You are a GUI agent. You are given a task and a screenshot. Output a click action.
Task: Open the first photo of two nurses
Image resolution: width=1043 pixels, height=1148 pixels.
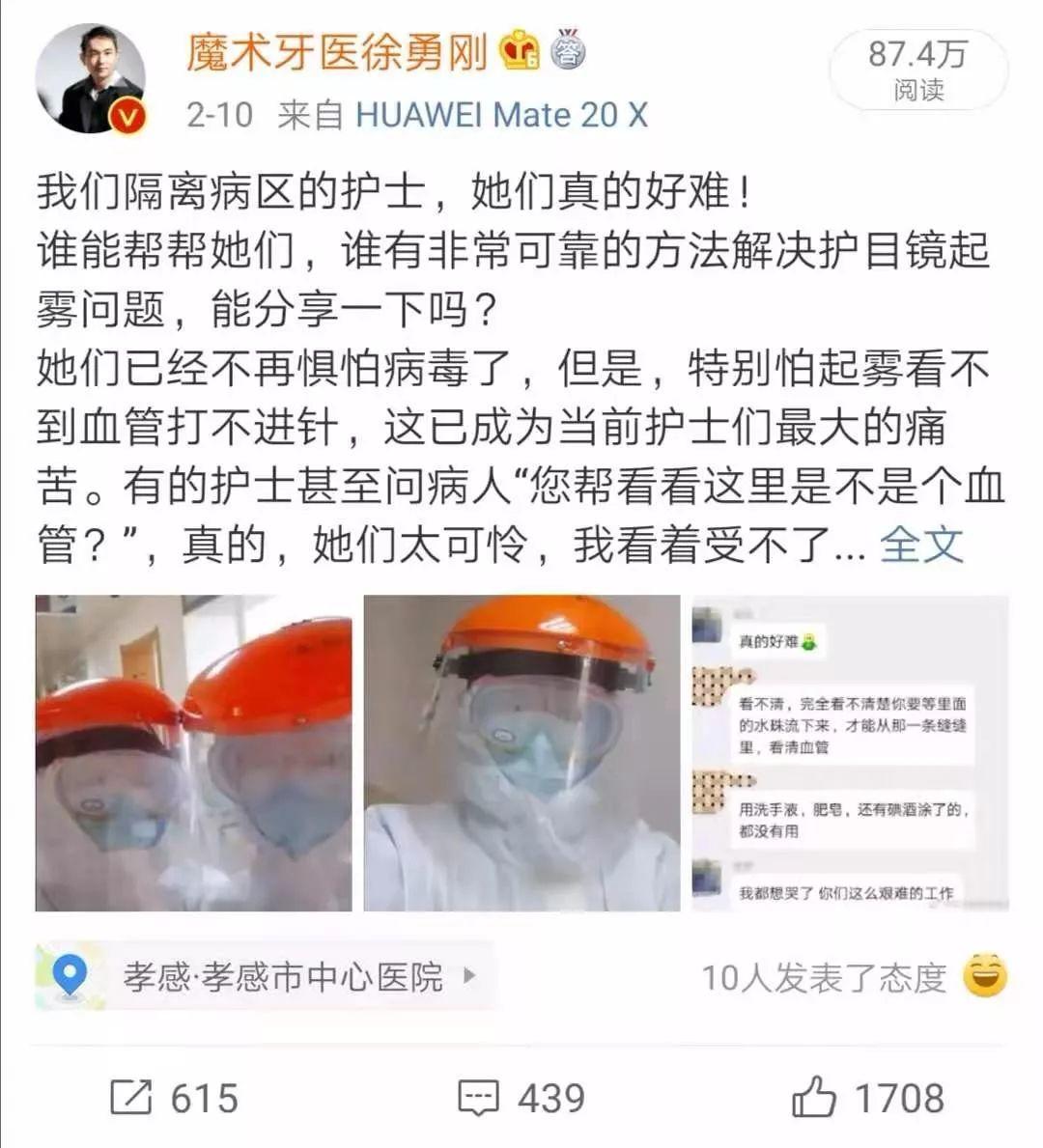[193, 753]
